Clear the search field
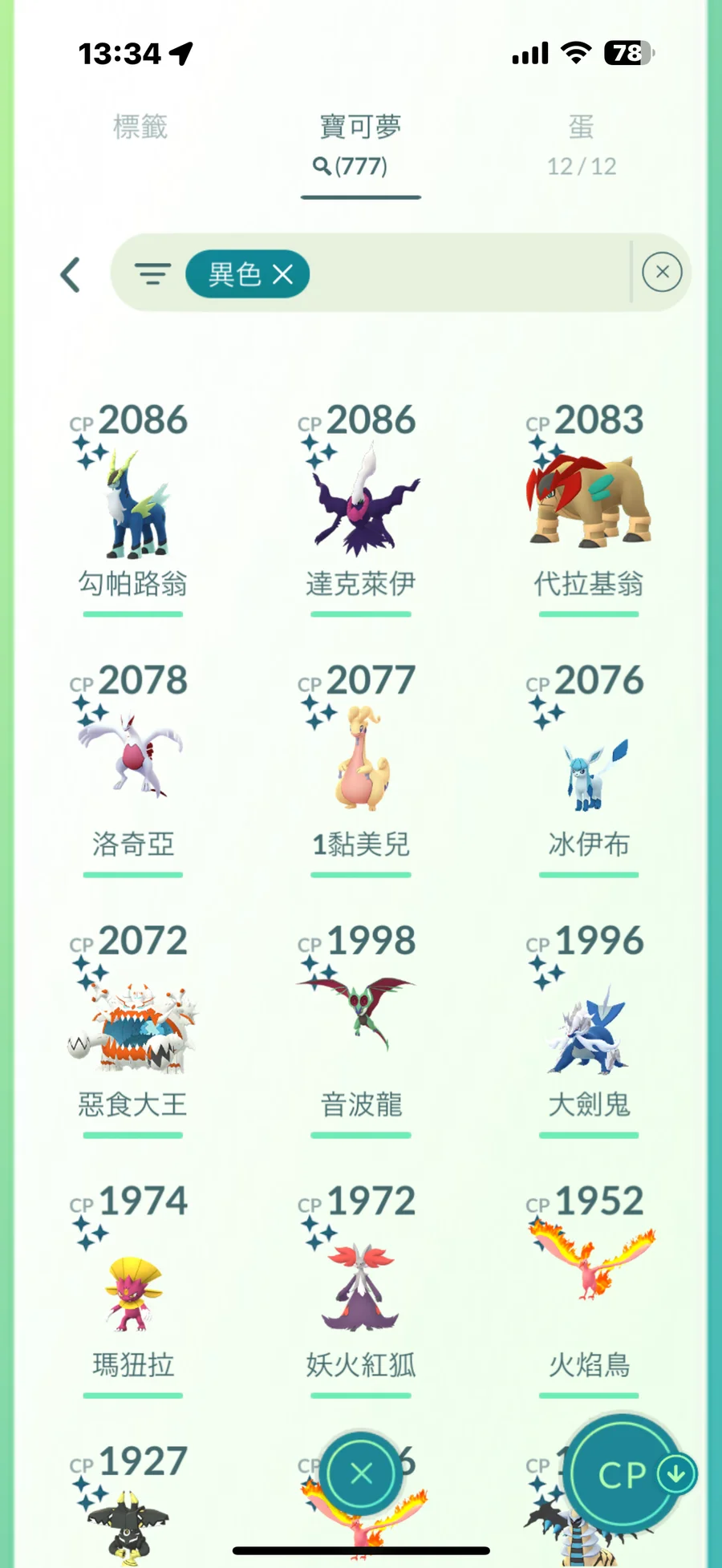722x1568 pixels. click(x=662, y=272)
